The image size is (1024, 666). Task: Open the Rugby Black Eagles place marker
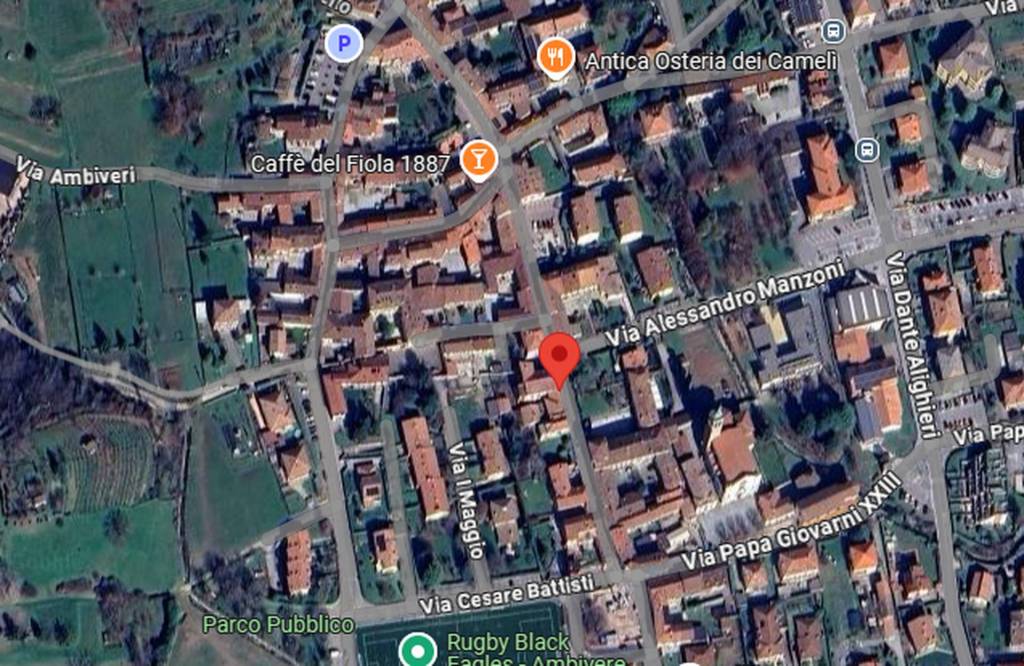tap(417, 650)
